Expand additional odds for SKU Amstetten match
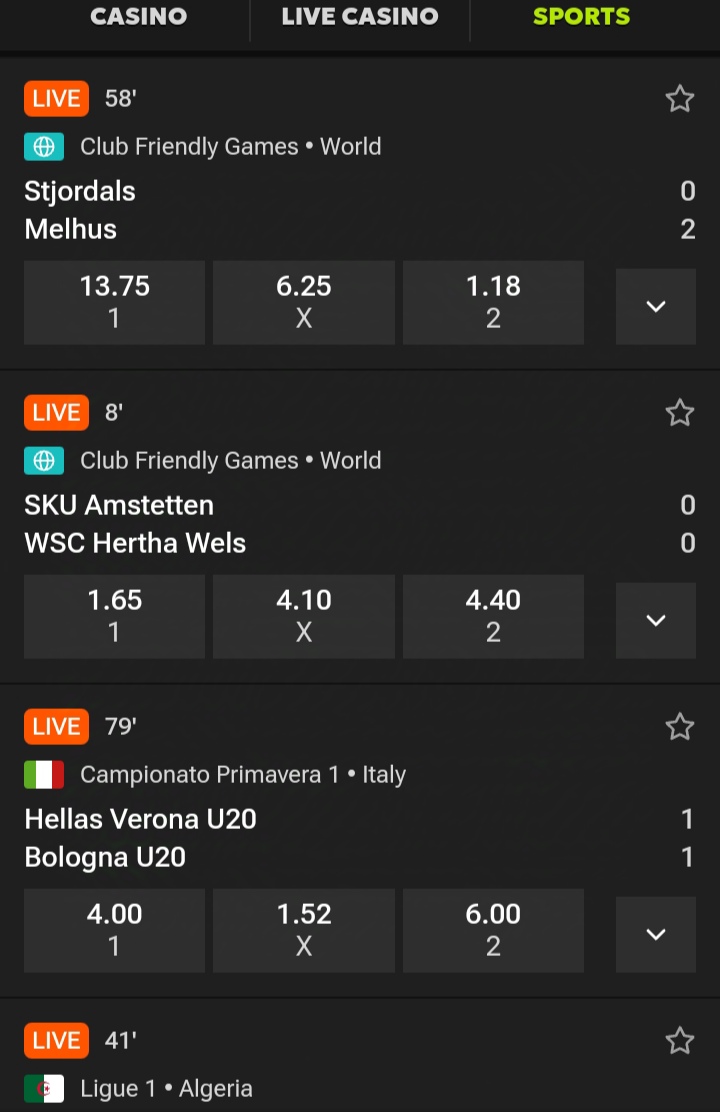 pos(656,620)
